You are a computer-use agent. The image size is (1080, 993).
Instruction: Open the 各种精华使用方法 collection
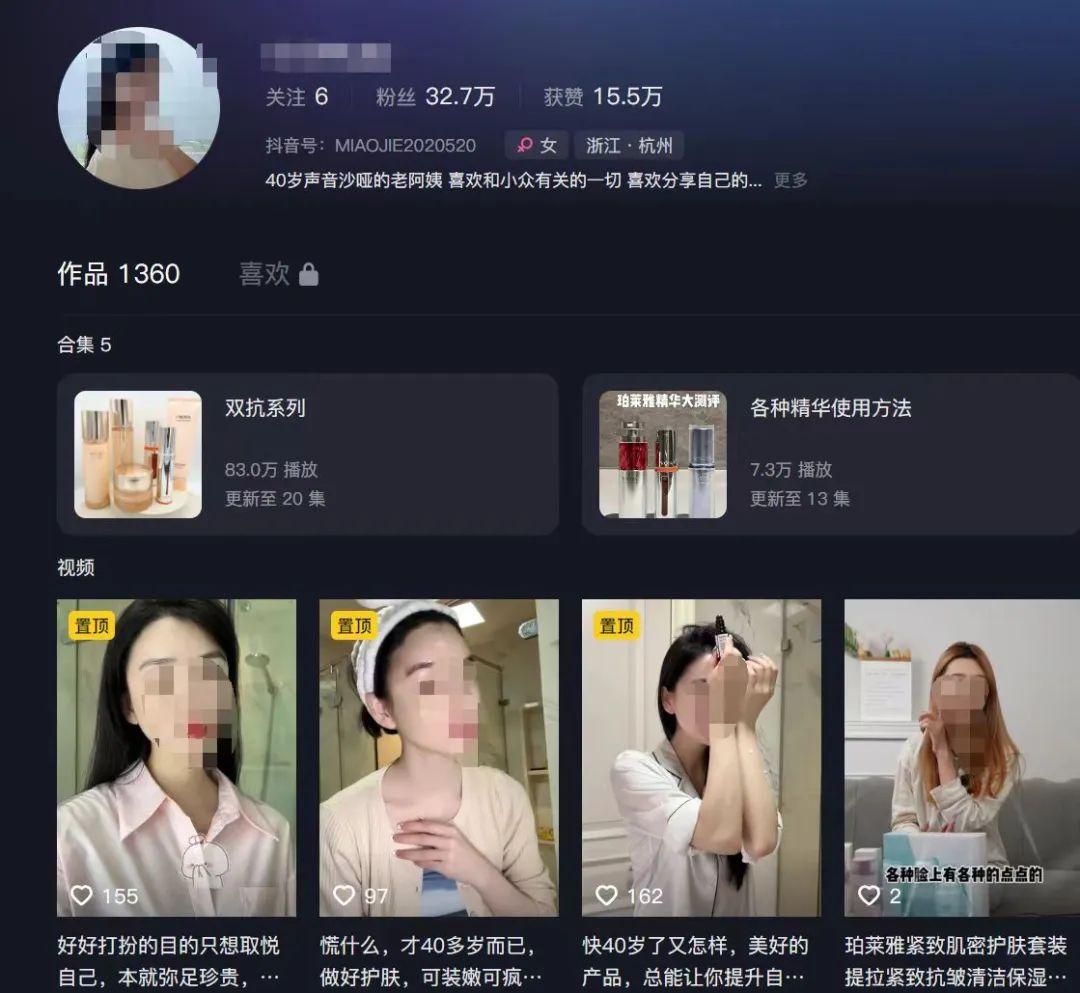click(x=830, y=454)
